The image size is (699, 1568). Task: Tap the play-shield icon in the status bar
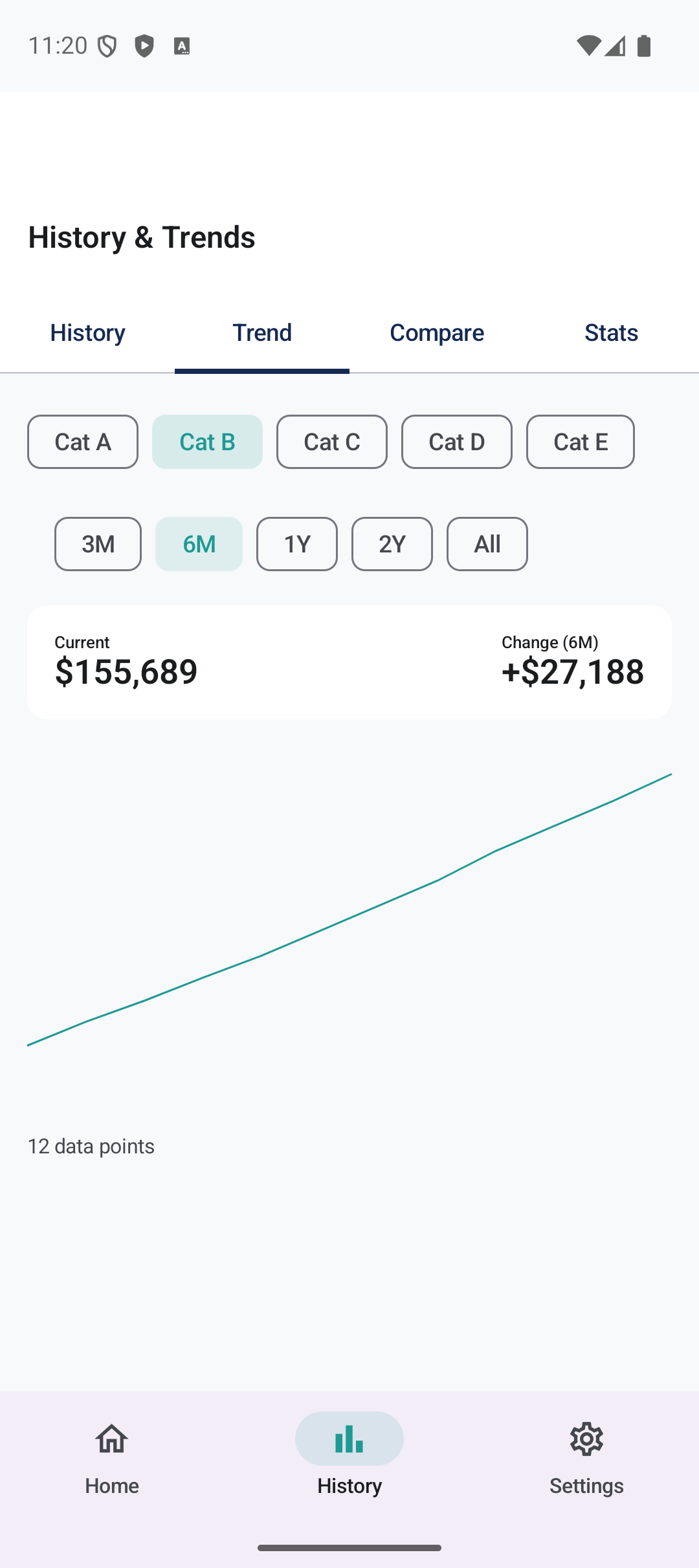pyautogui.click(x=144, y=45)
